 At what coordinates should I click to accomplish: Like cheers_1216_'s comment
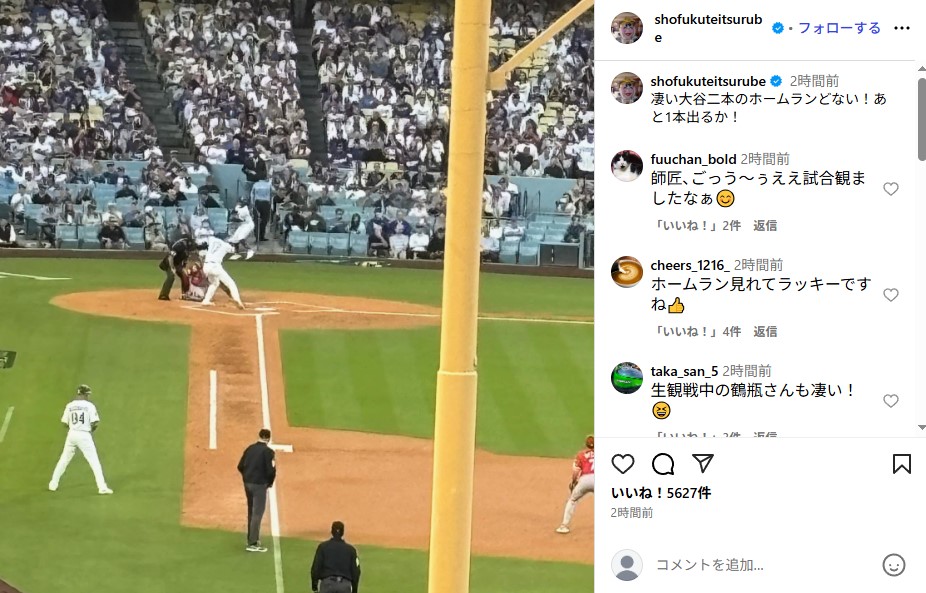point(890,295)
